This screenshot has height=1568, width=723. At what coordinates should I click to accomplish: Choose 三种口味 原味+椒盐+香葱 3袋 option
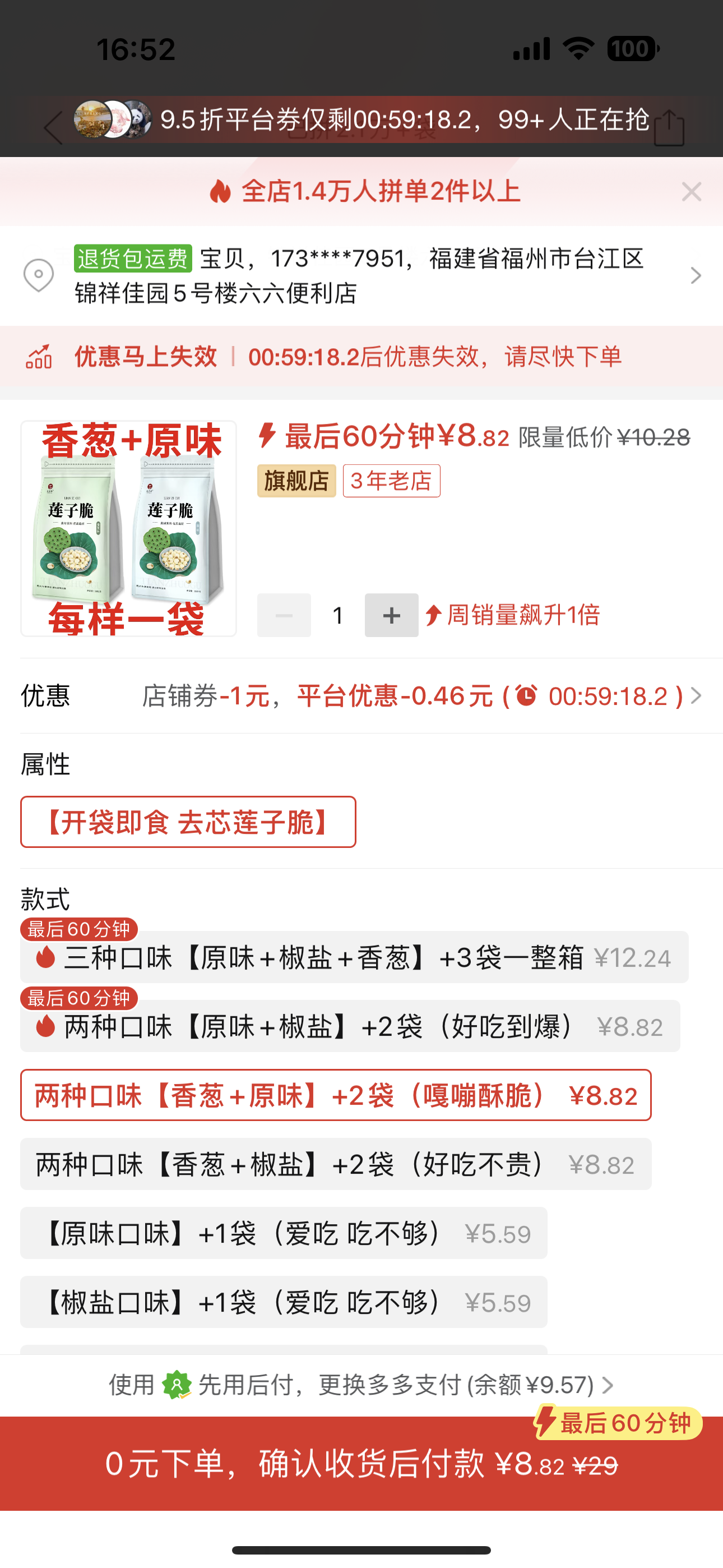[354, 957]
